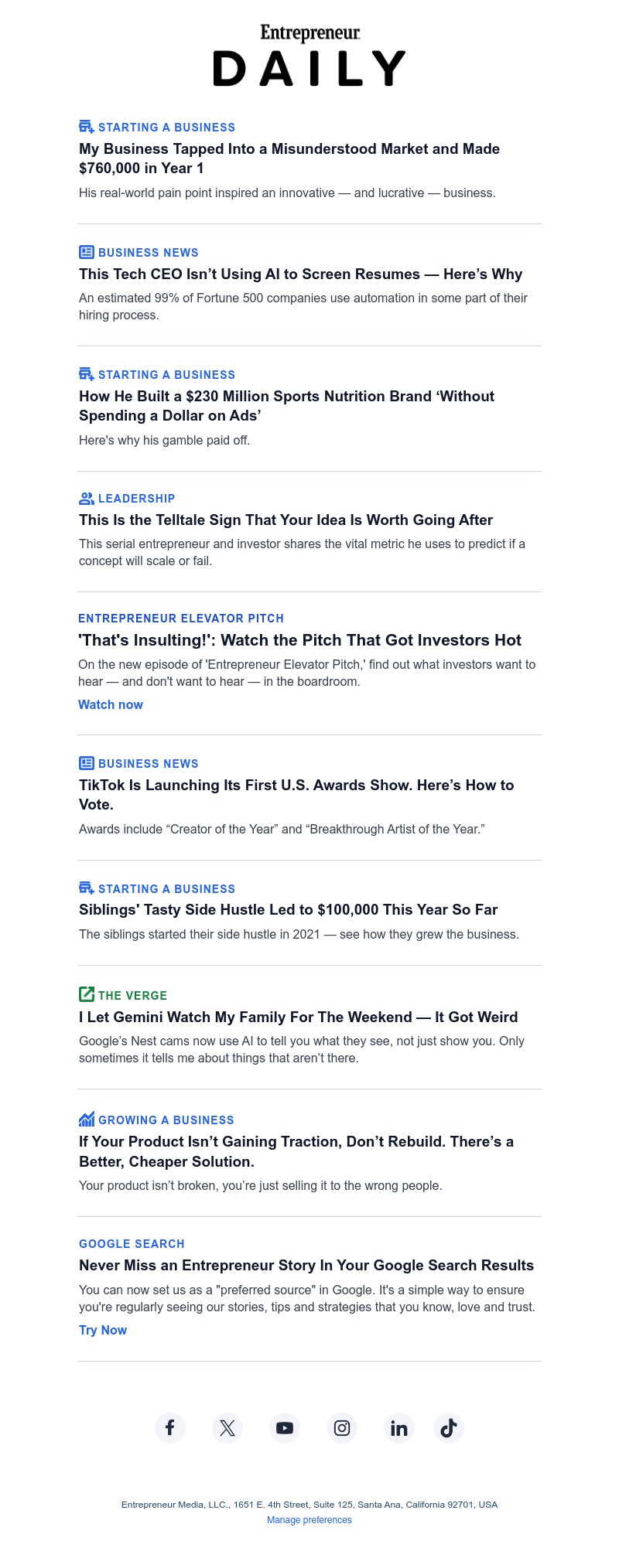Viewport: 619px width, 1568px height.
Task: Click the Facebook social icon
Action: pos(170,1428)
